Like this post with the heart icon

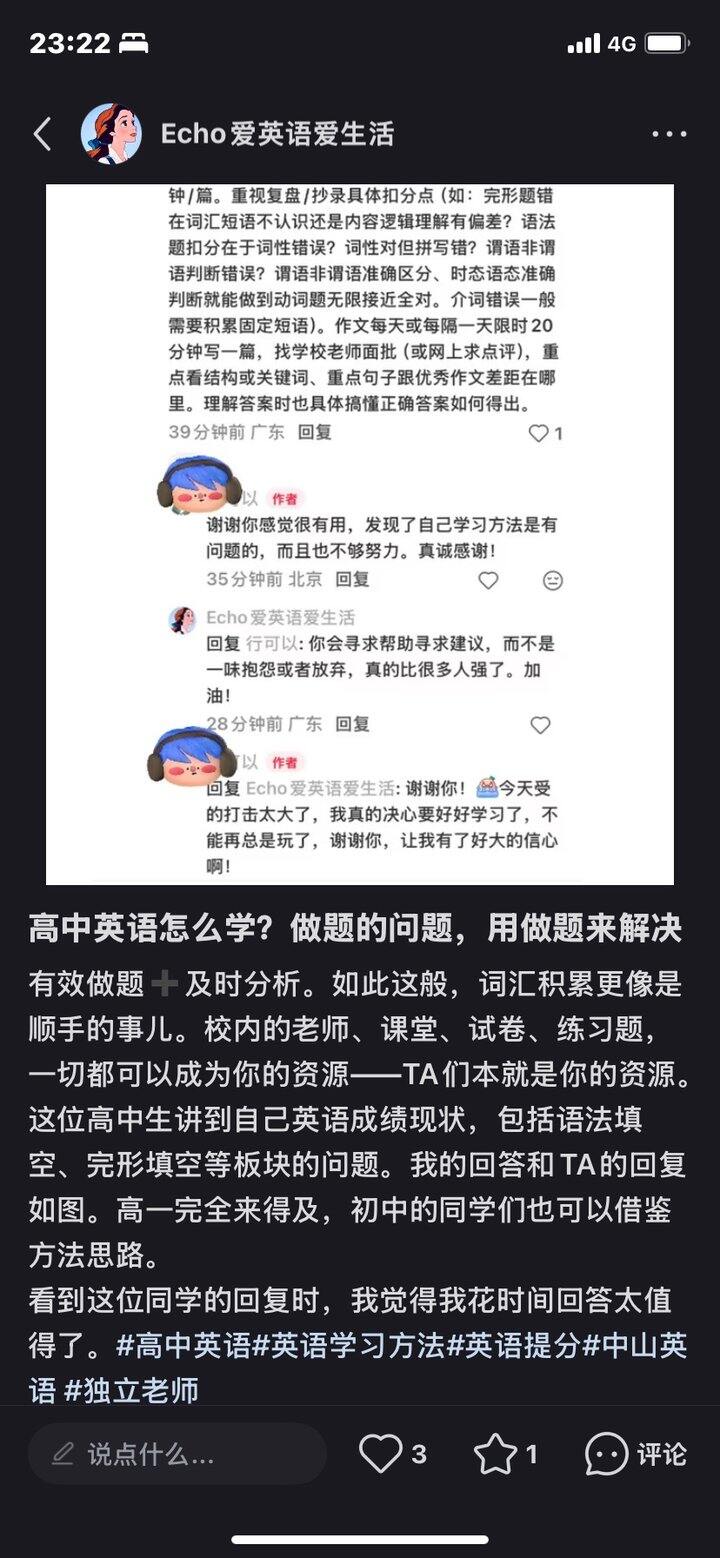[x=381, y=1454]
